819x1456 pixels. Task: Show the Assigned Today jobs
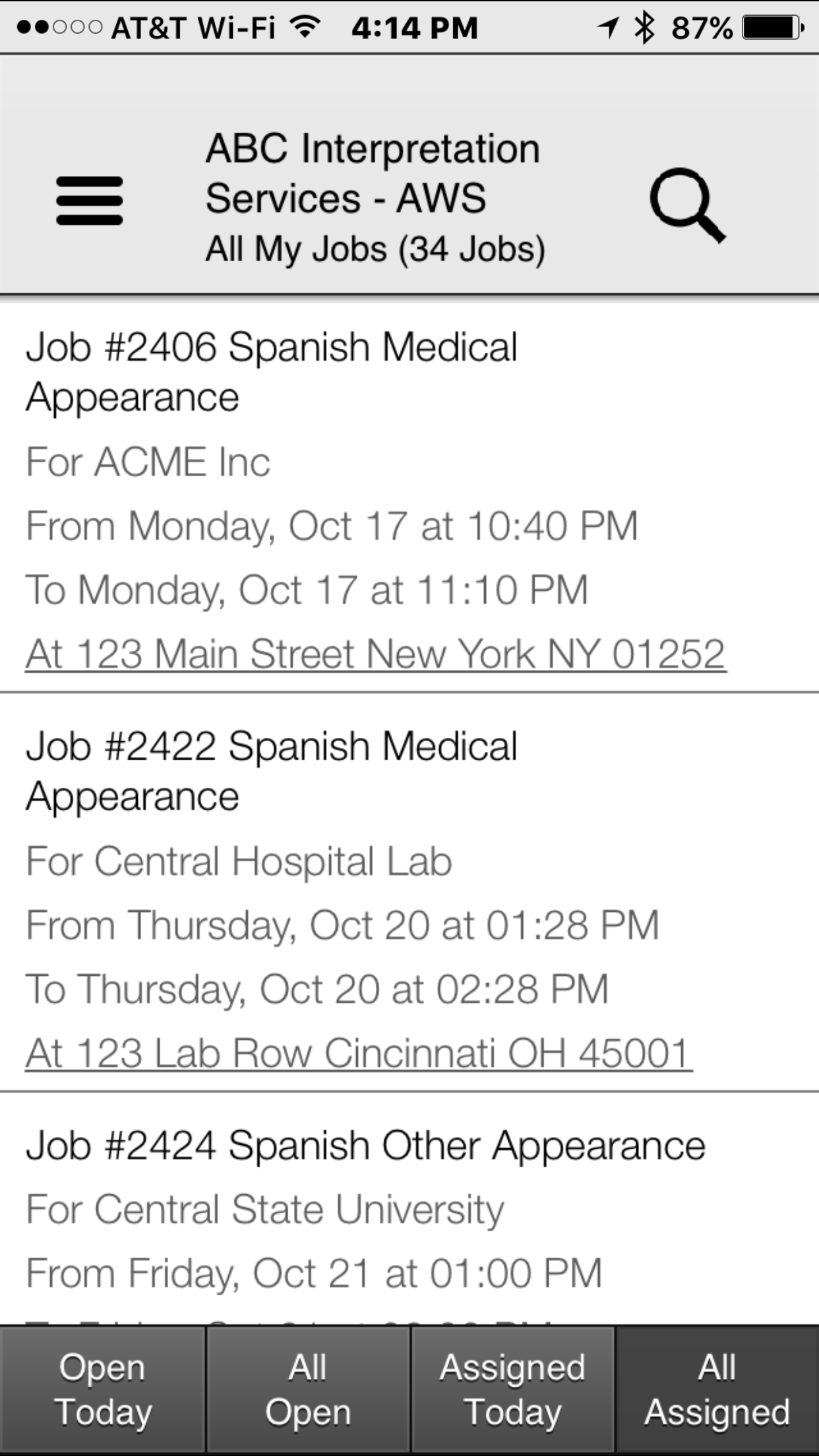(512, 1389)
